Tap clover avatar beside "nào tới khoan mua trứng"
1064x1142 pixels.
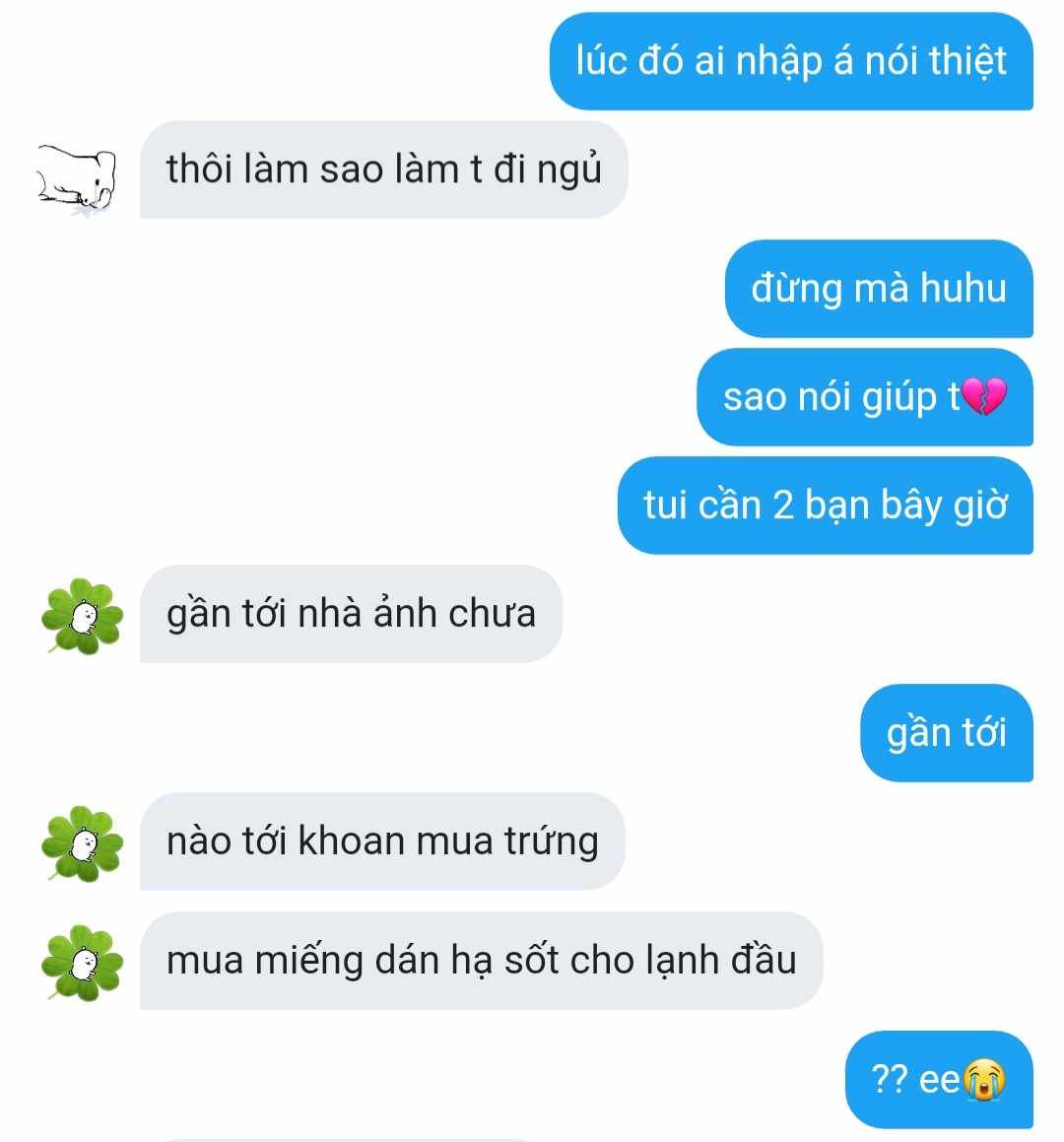82,843
